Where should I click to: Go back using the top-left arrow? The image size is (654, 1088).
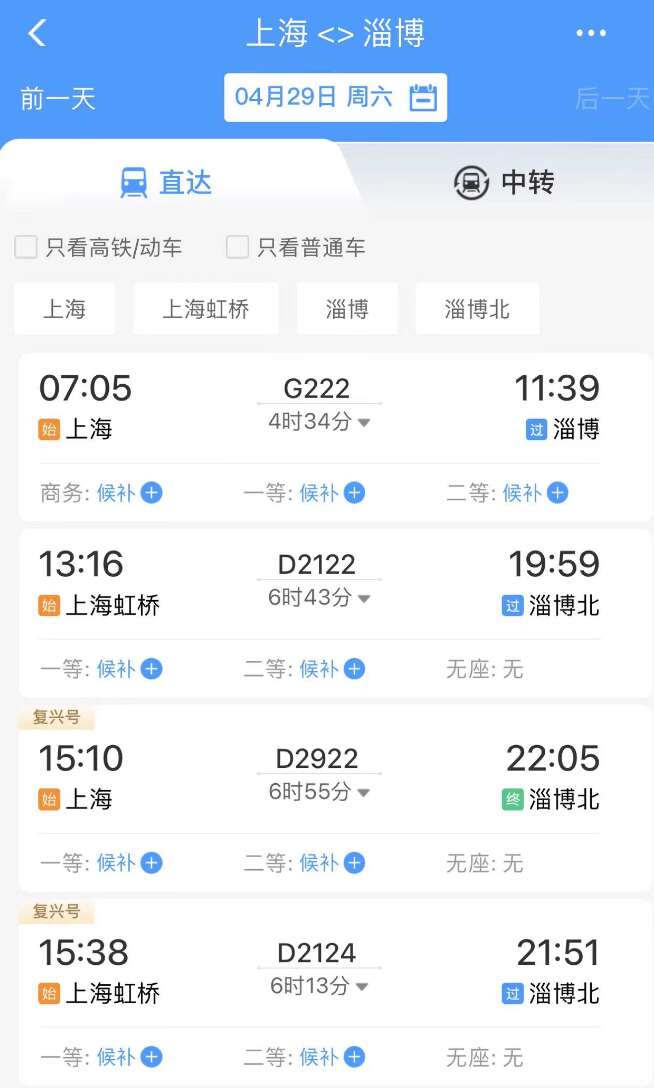[x=36, y=33]
